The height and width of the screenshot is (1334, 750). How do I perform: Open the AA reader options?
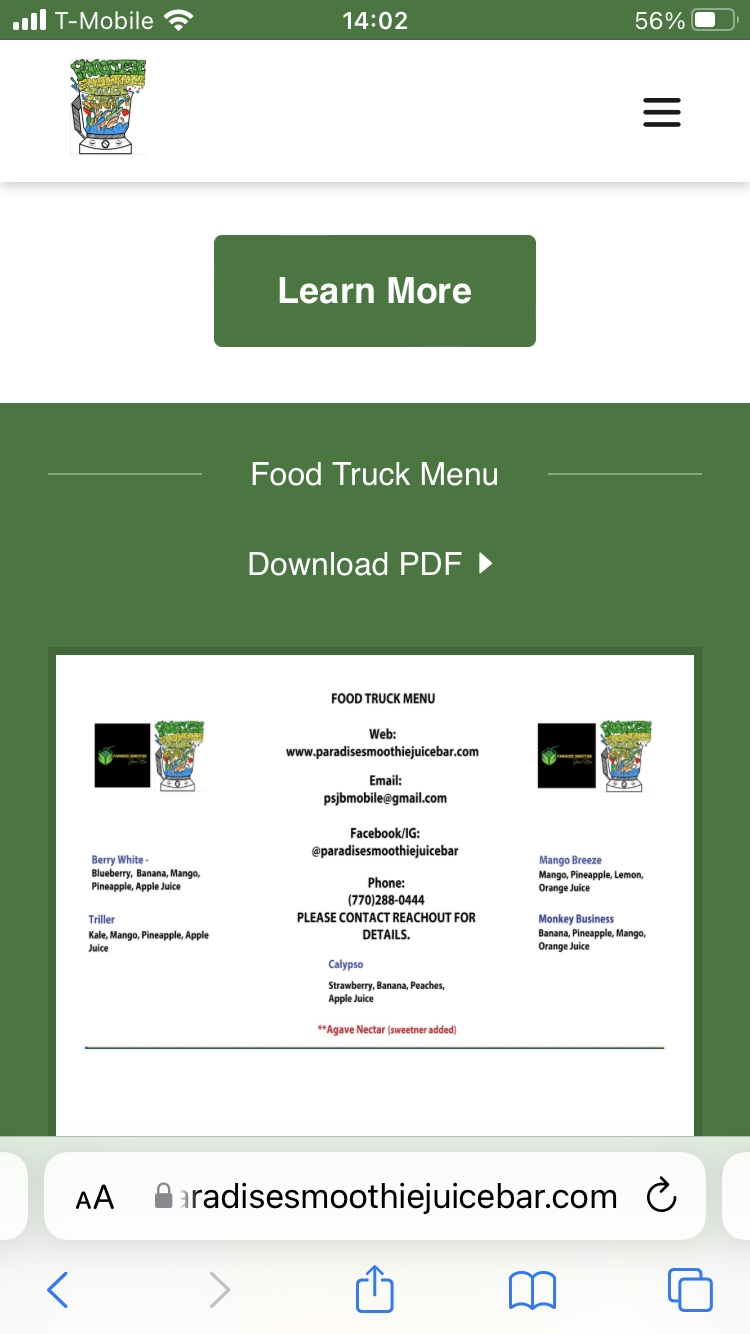[x=96, y=1197]
